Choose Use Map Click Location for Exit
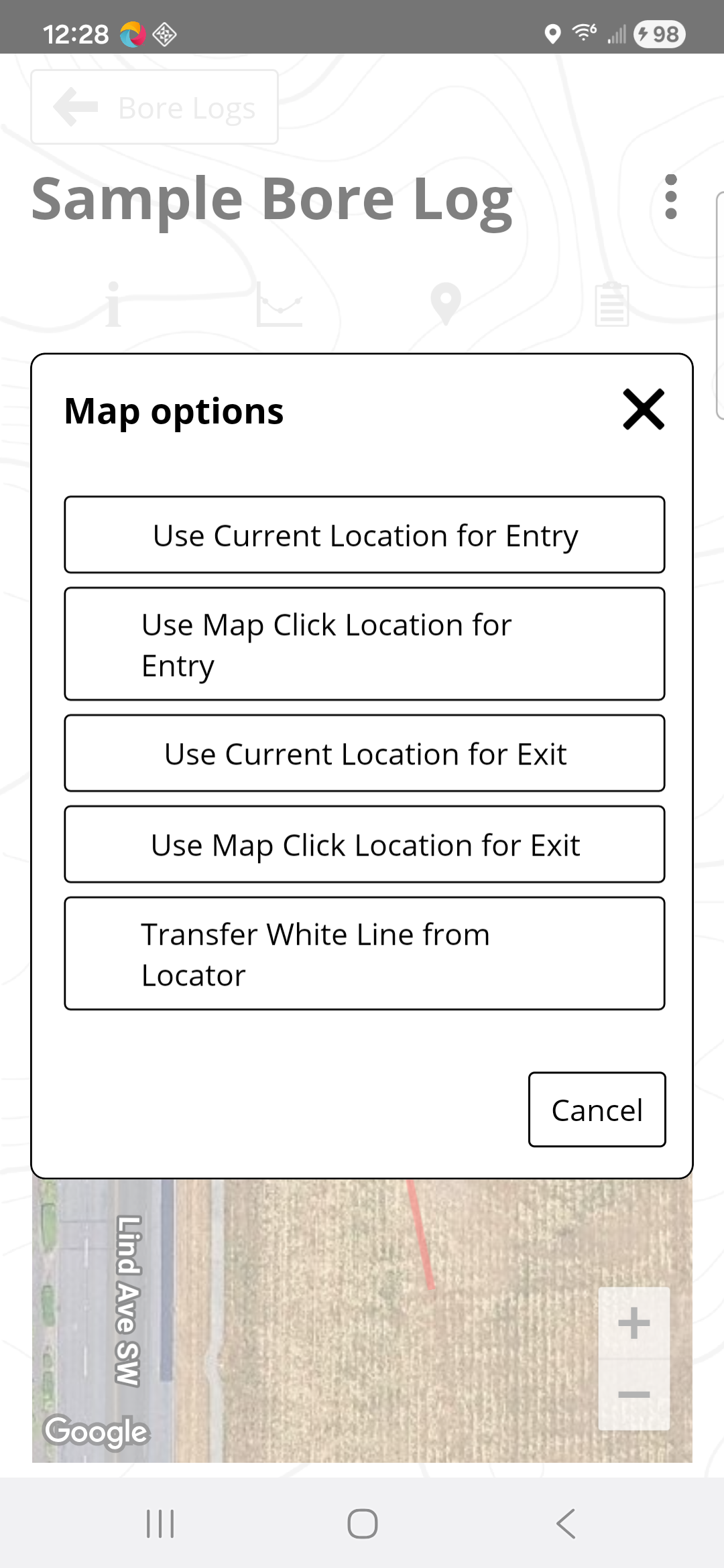Screen dimensions: 724x1568 click(x=365, y=844)
